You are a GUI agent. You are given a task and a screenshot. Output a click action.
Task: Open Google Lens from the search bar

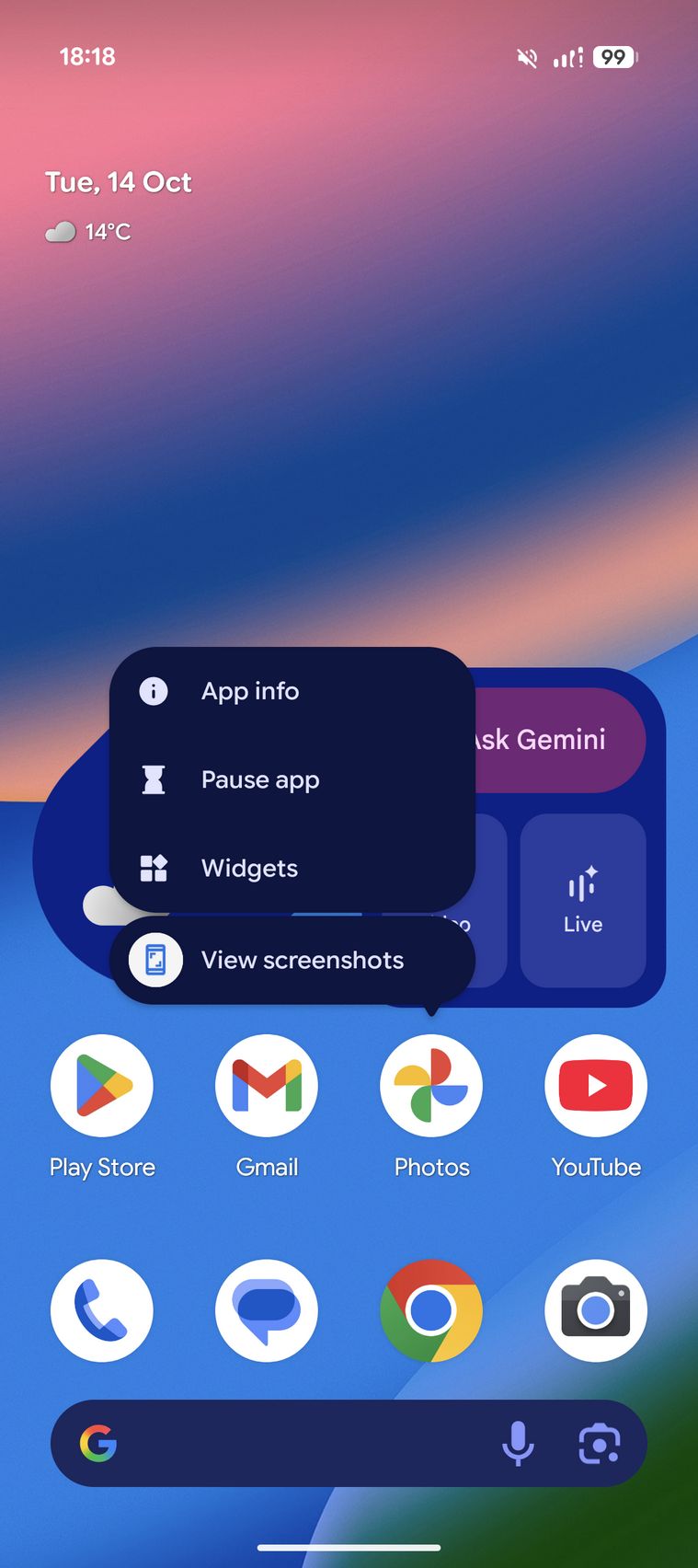click(x=599, y=1443)
